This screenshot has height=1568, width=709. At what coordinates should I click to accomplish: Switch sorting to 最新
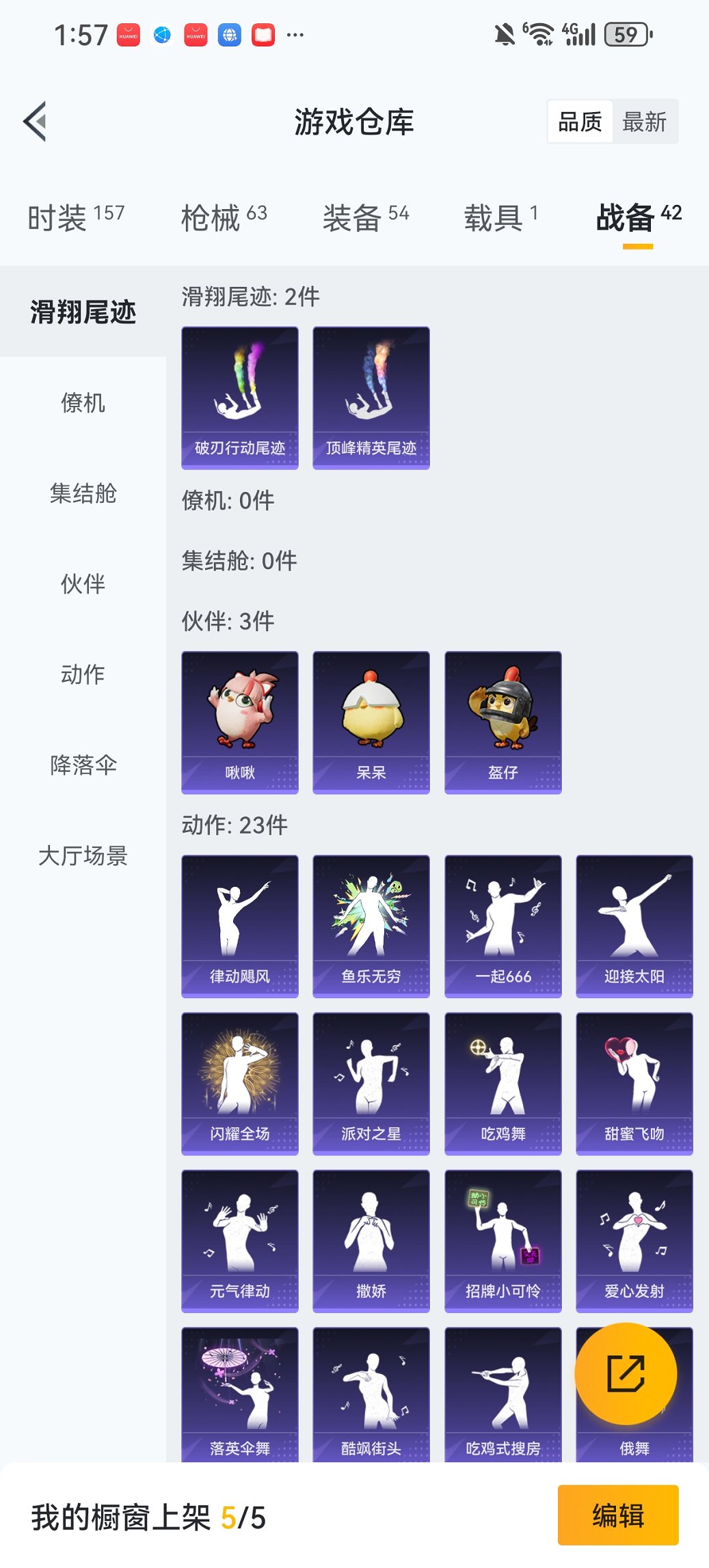pos(645,121)
